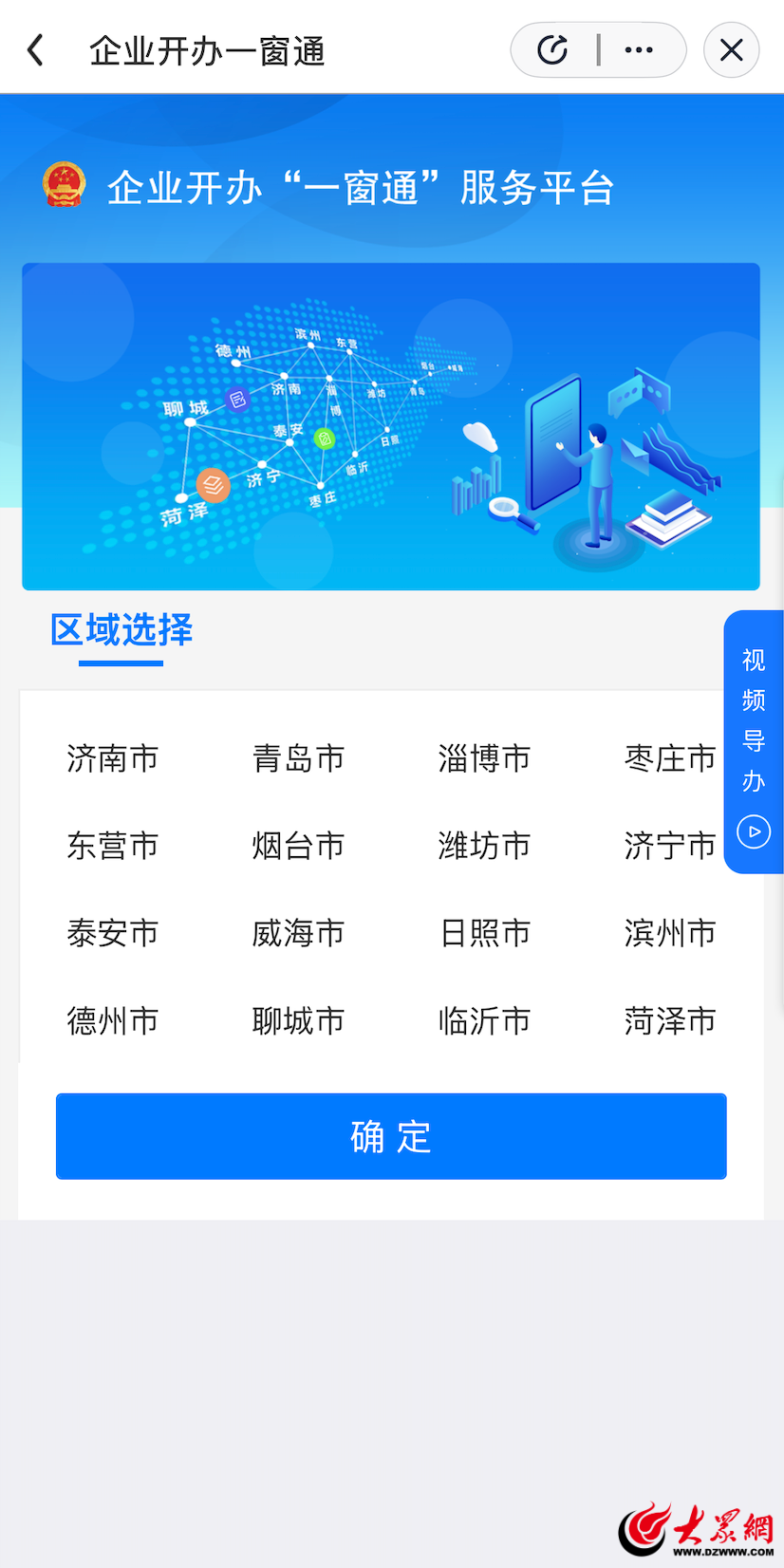Choose 临沂市
Image resolution: width=784 pixels, height=1568 pixels.
[x=484, y=1021]
